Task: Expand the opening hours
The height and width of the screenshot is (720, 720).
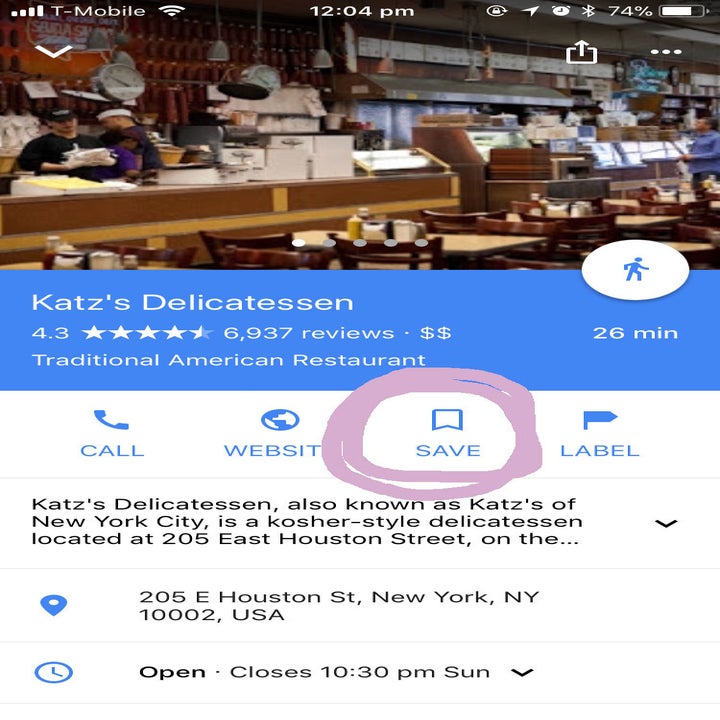Action: [x=522, y=673]
